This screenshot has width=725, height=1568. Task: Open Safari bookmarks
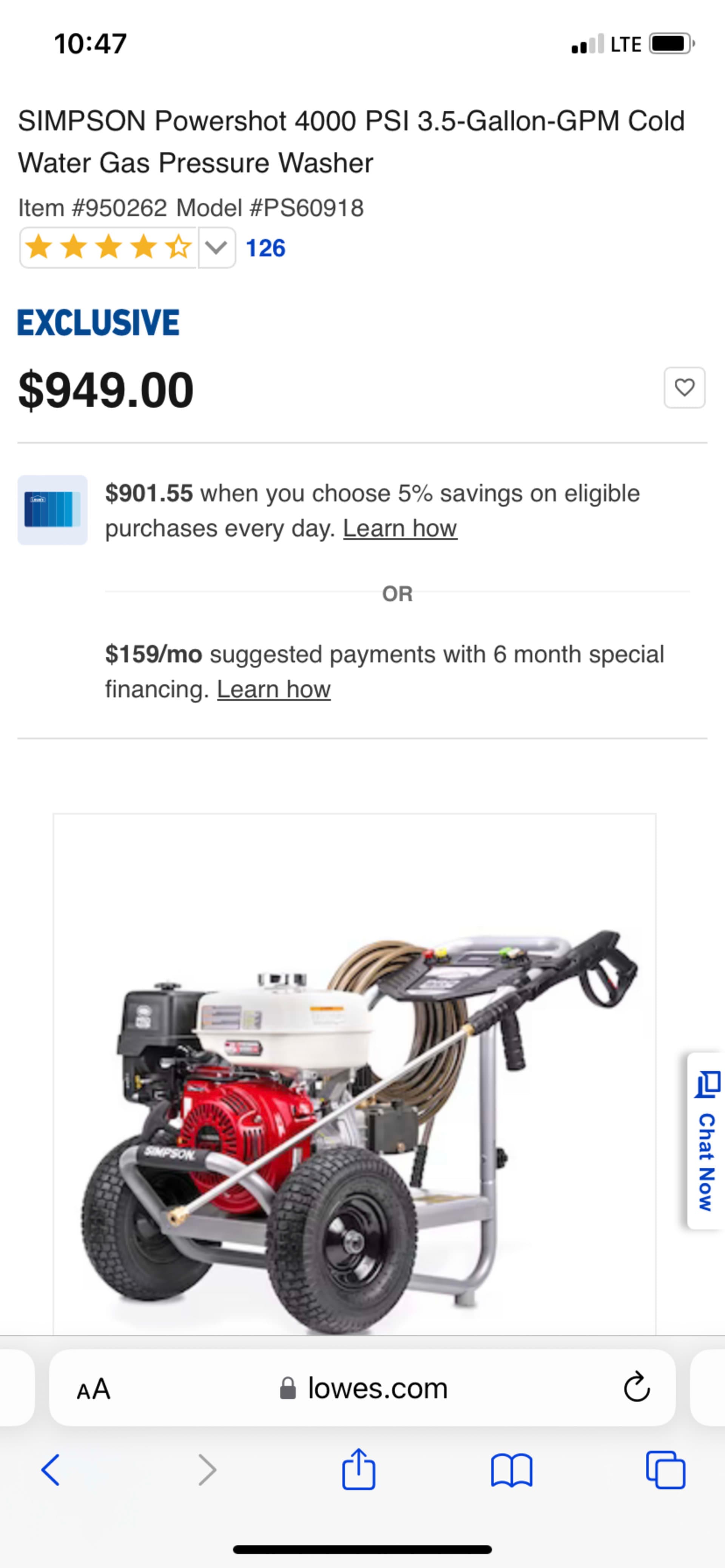point(511,1471)
